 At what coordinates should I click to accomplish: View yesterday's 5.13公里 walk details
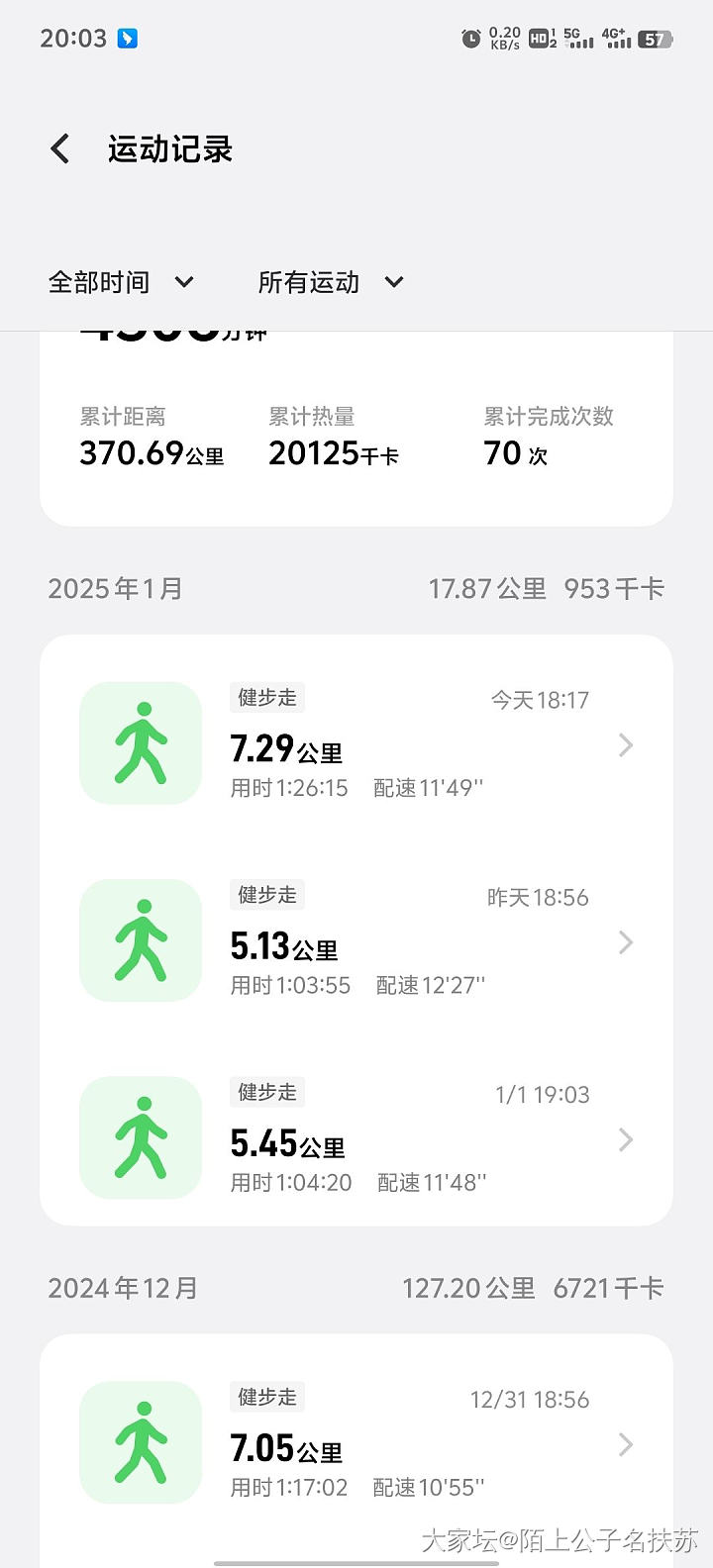coord(356,941)
